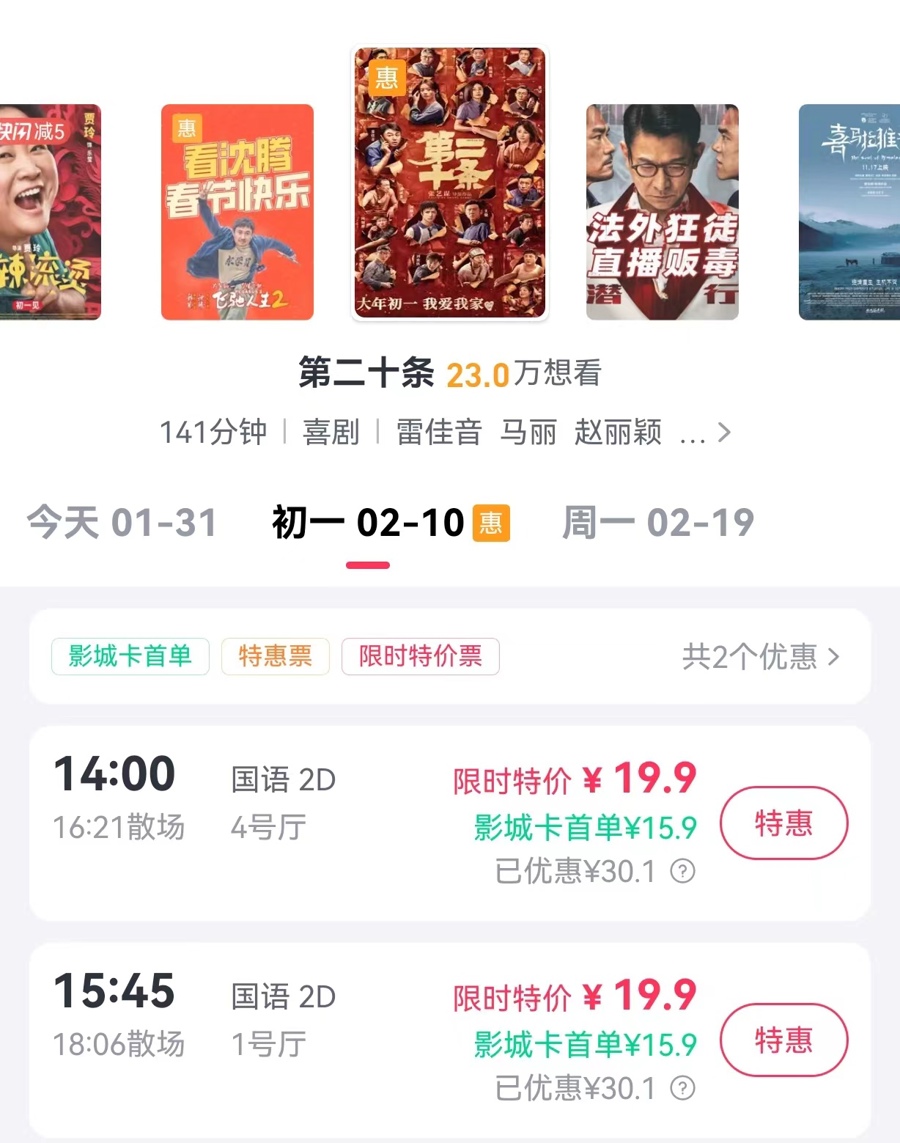Image resolution: width=900 pixels, height=1143 pixels.
Task: Switch to the 周一 02-19 date tab
Action: pos(657,523)
